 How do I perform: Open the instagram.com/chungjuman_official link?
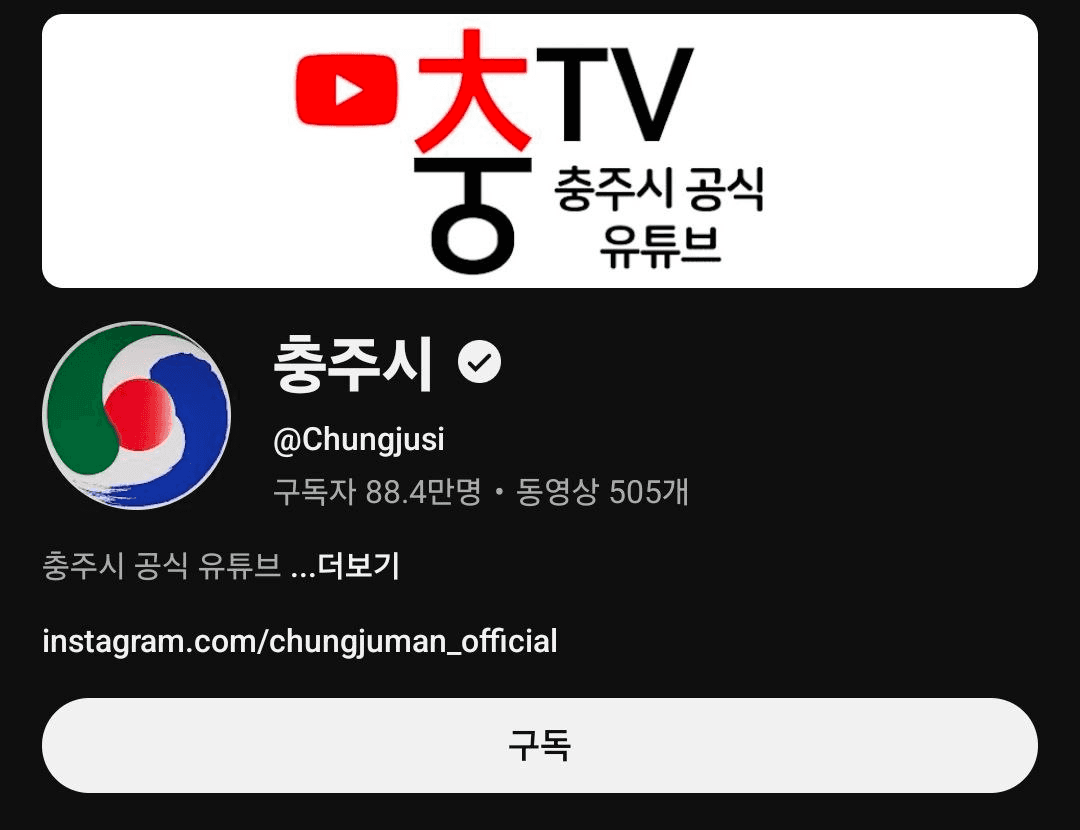click(300, 641)
